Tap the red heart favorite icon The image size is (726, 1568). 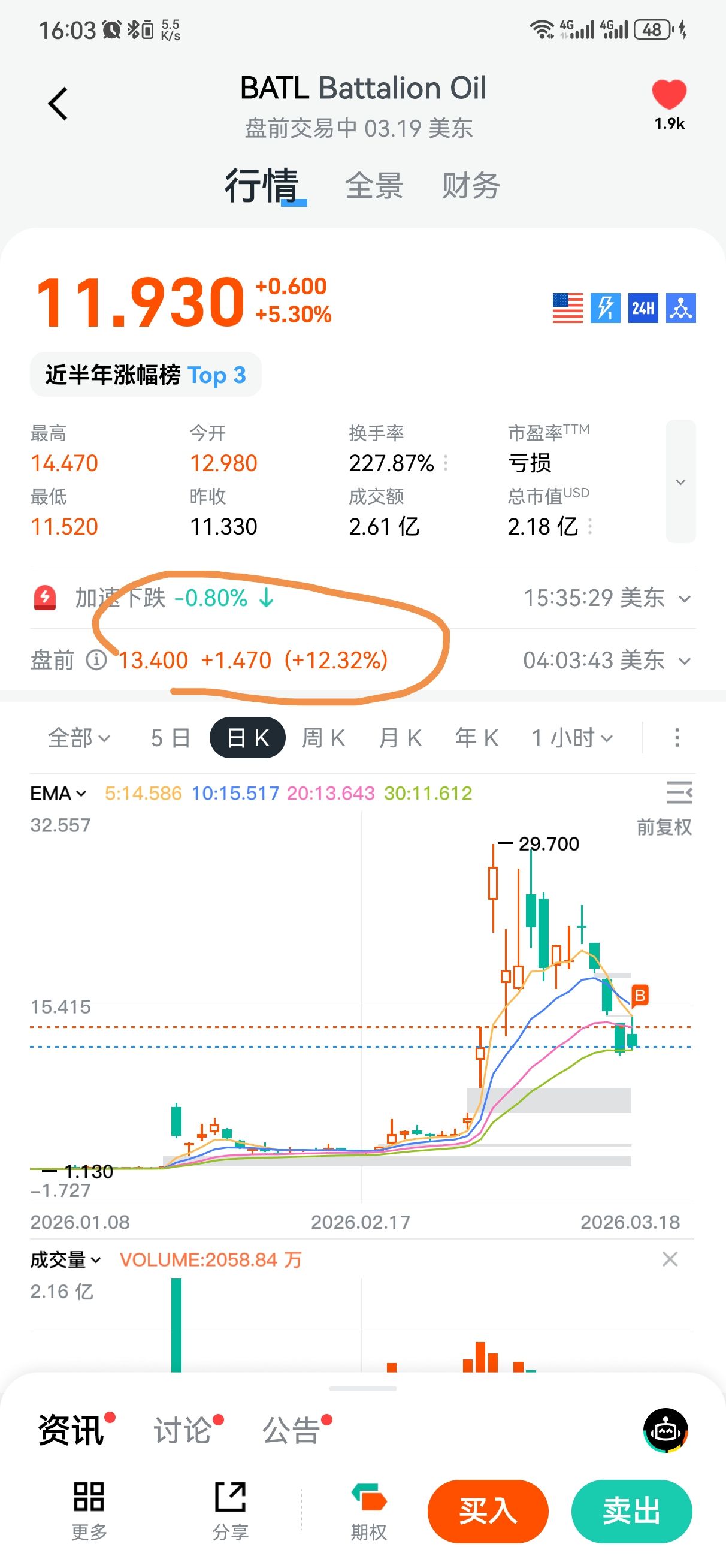(x=669, y=95)
